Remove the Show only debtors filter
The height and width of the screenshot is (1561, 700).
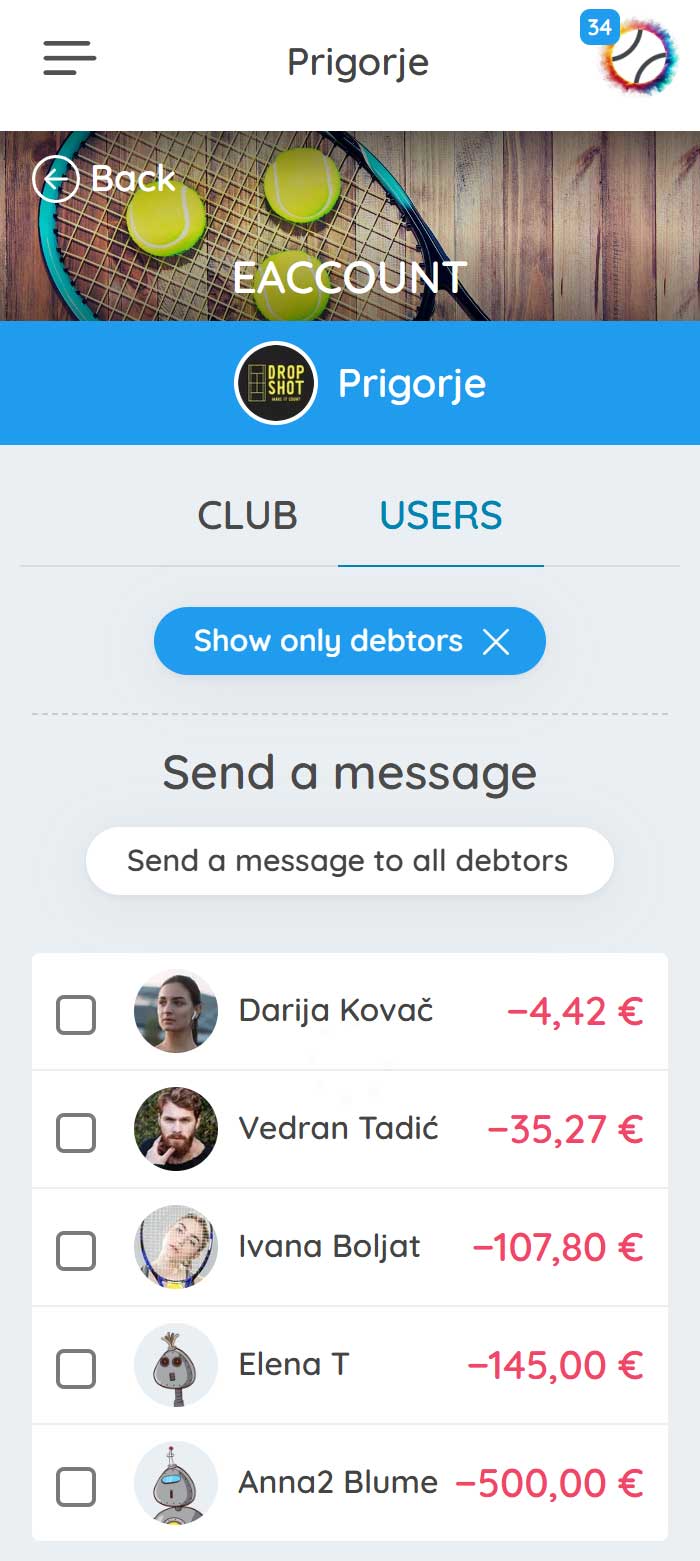[x=496, y=642]
